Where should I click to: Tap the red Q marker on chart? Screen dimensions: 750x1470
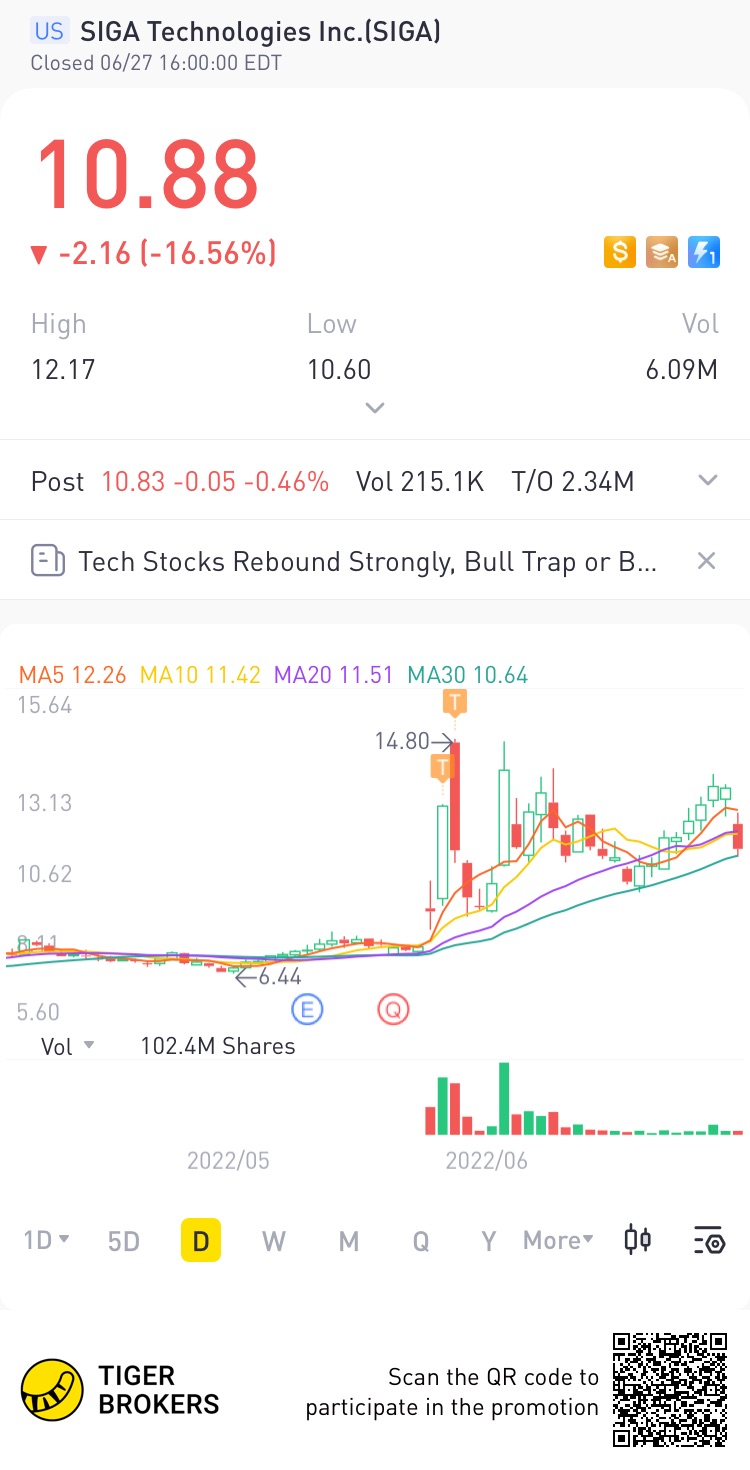point(393,1010)
